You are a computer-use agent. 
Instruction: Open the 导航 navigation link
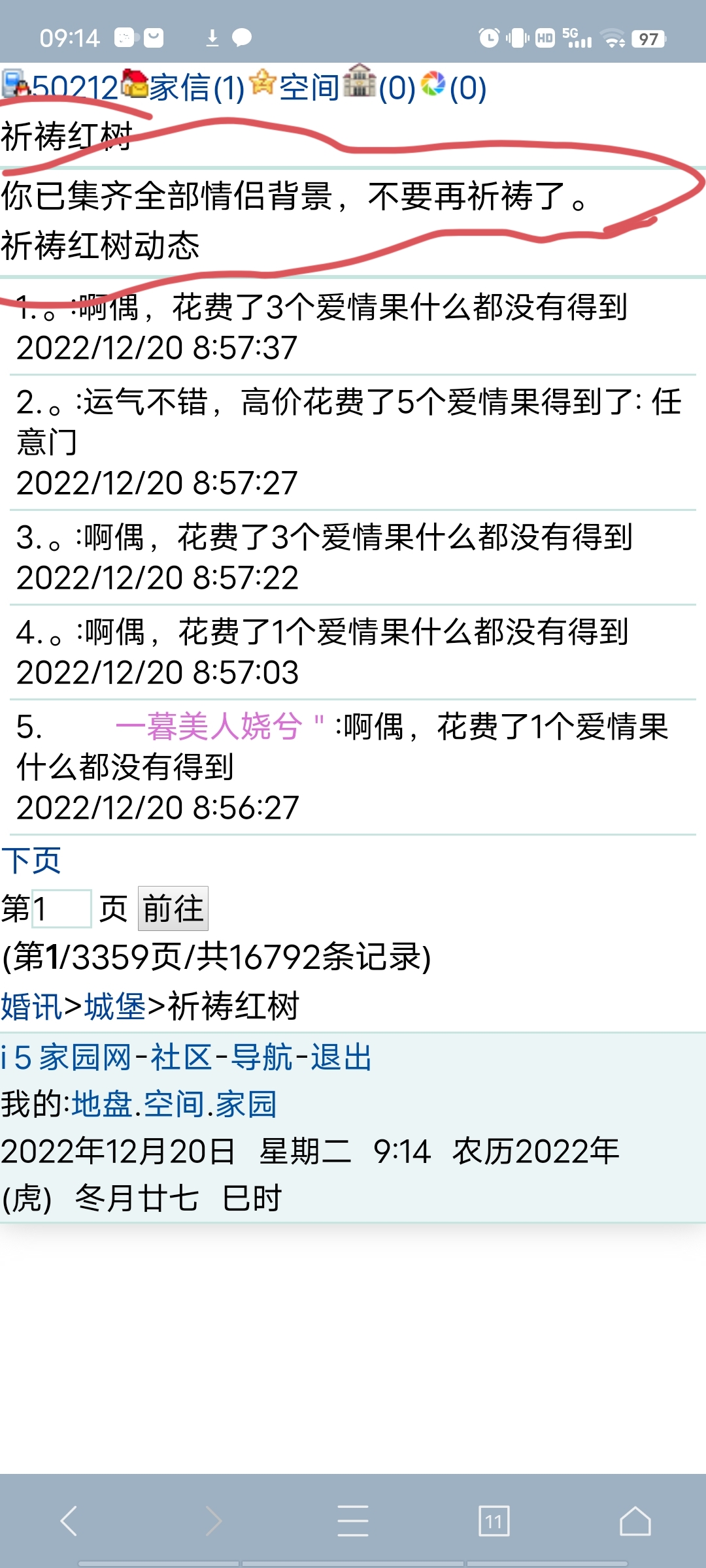[262, 1057]
